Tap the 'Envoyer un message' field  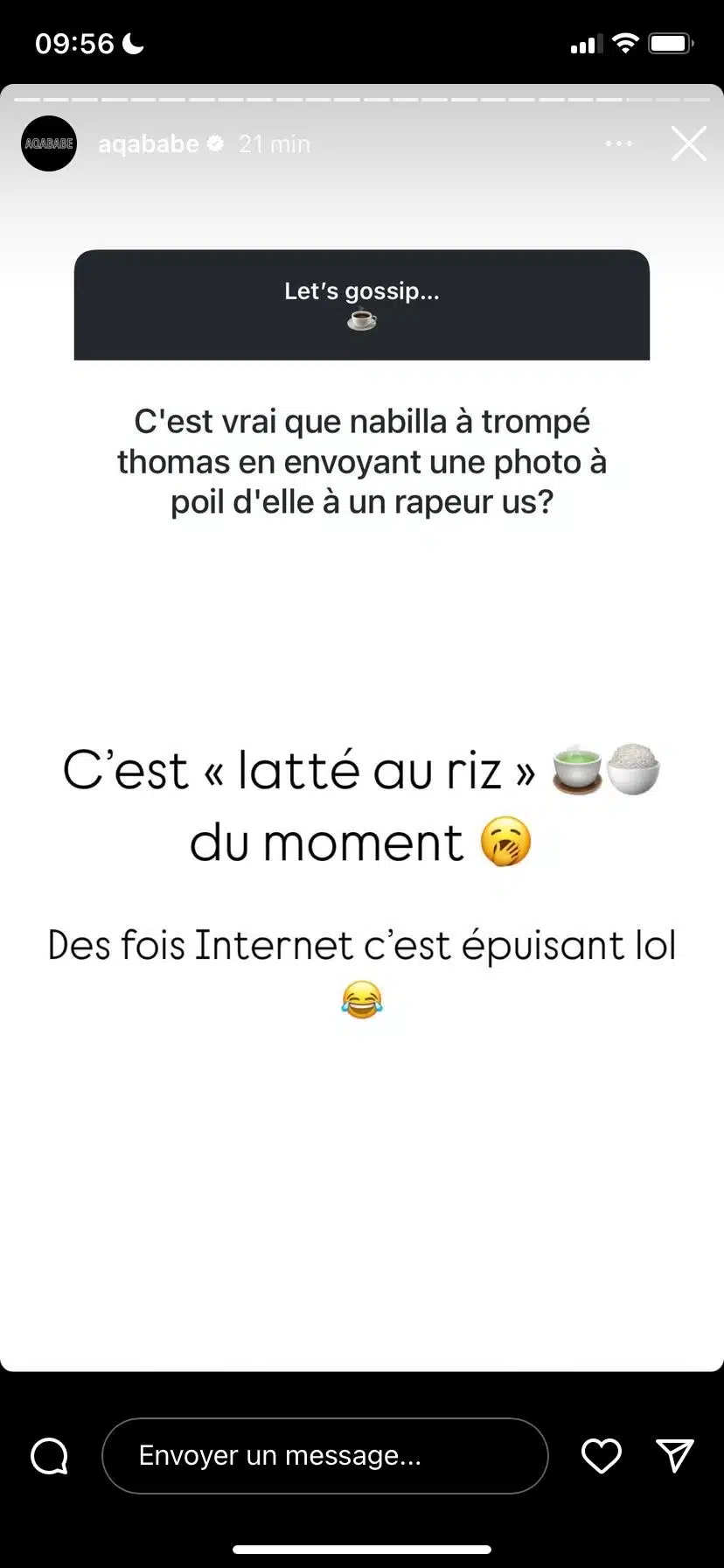(x=324, y=1455)
